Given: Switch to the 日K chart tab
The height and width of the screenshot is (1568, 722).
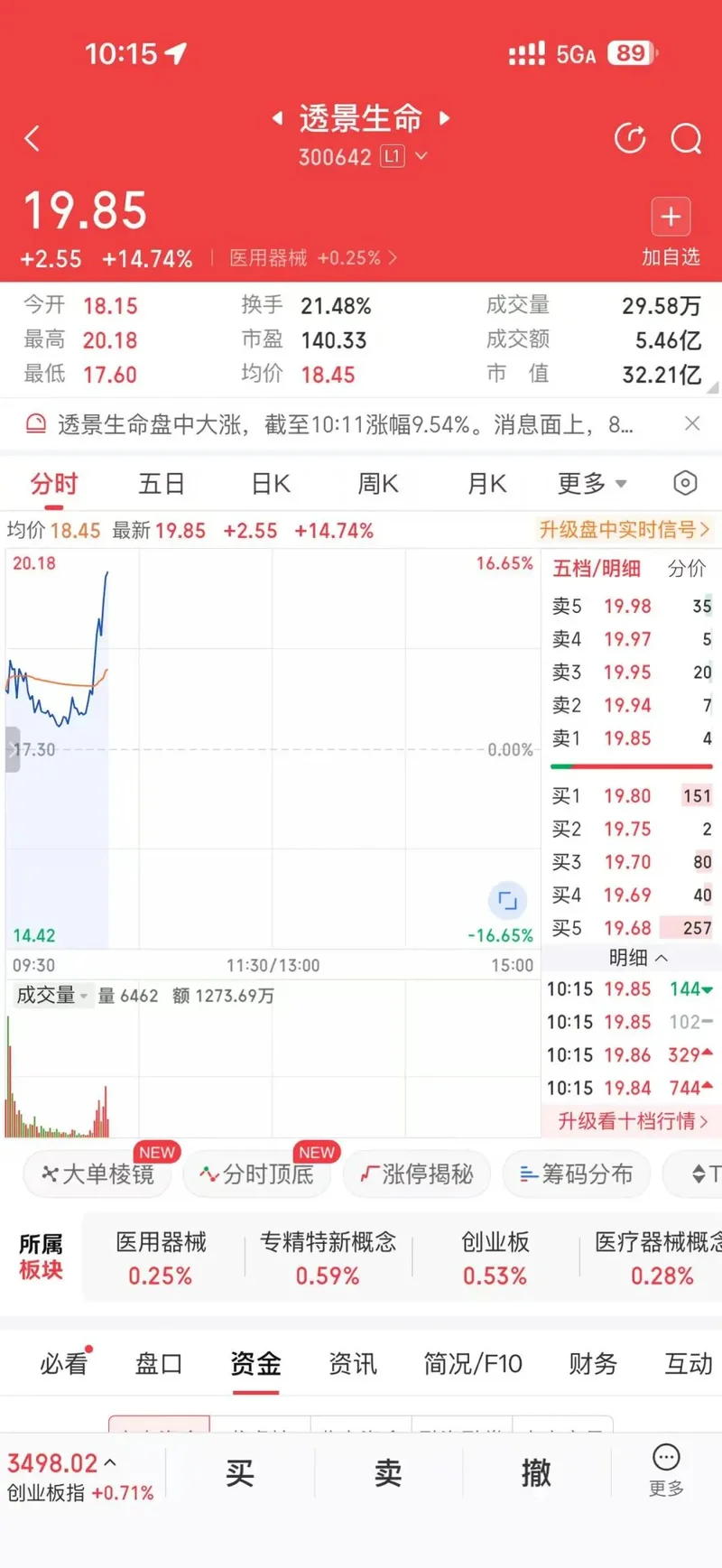Looking at the screenshot, I should point(271,484).
